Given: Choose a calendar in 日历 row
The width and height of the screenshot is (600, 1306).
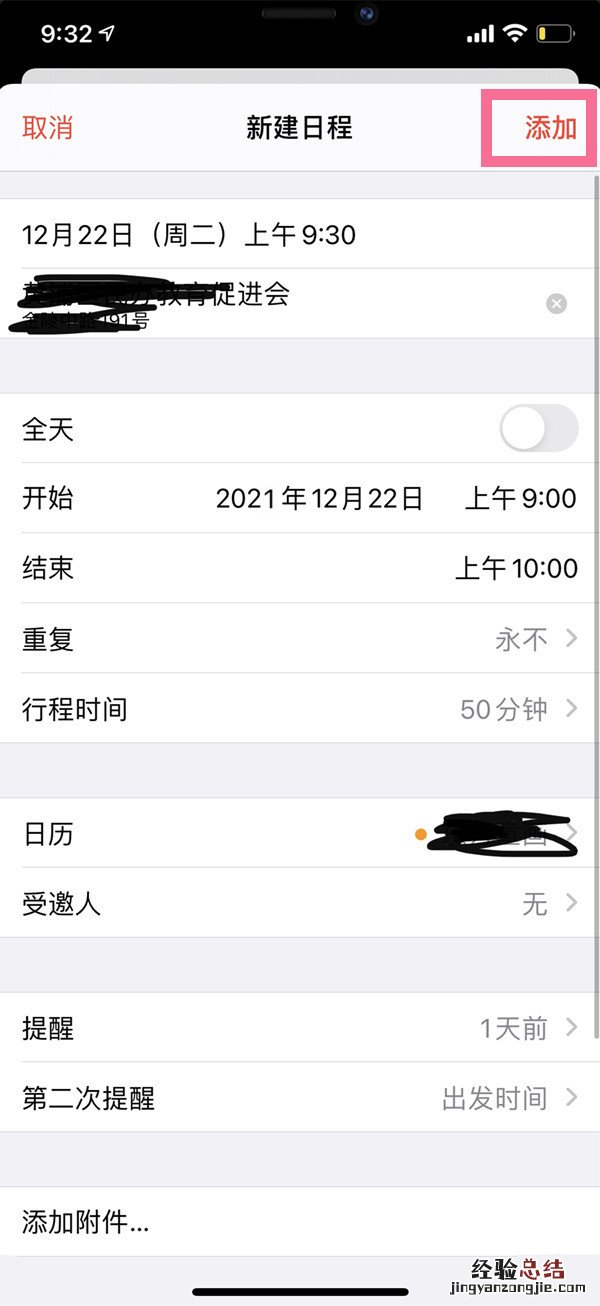Looking at the screenshot, I should (x=300, y=834).
